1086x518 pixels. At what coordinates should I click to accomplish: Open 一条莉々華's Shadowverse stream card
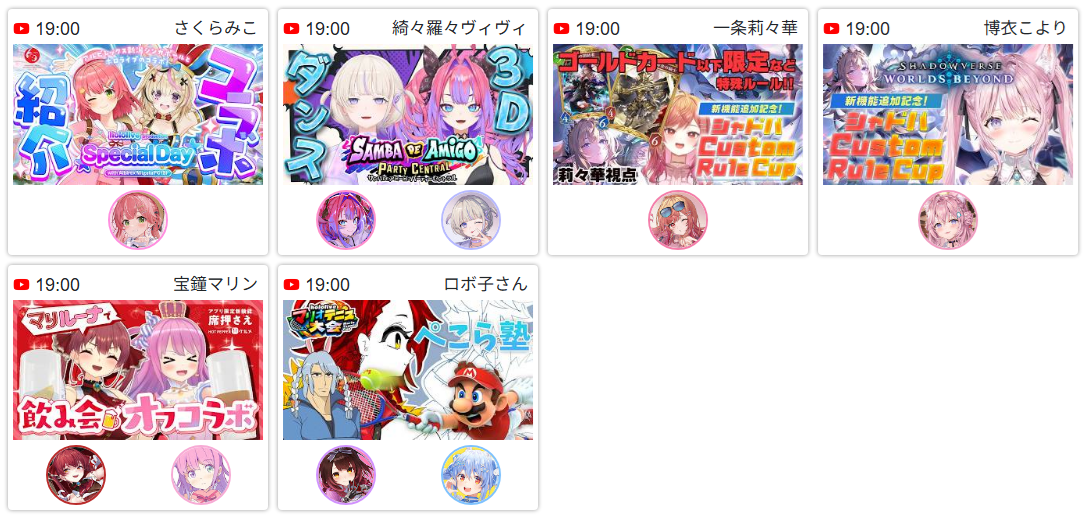pos(678,114)
